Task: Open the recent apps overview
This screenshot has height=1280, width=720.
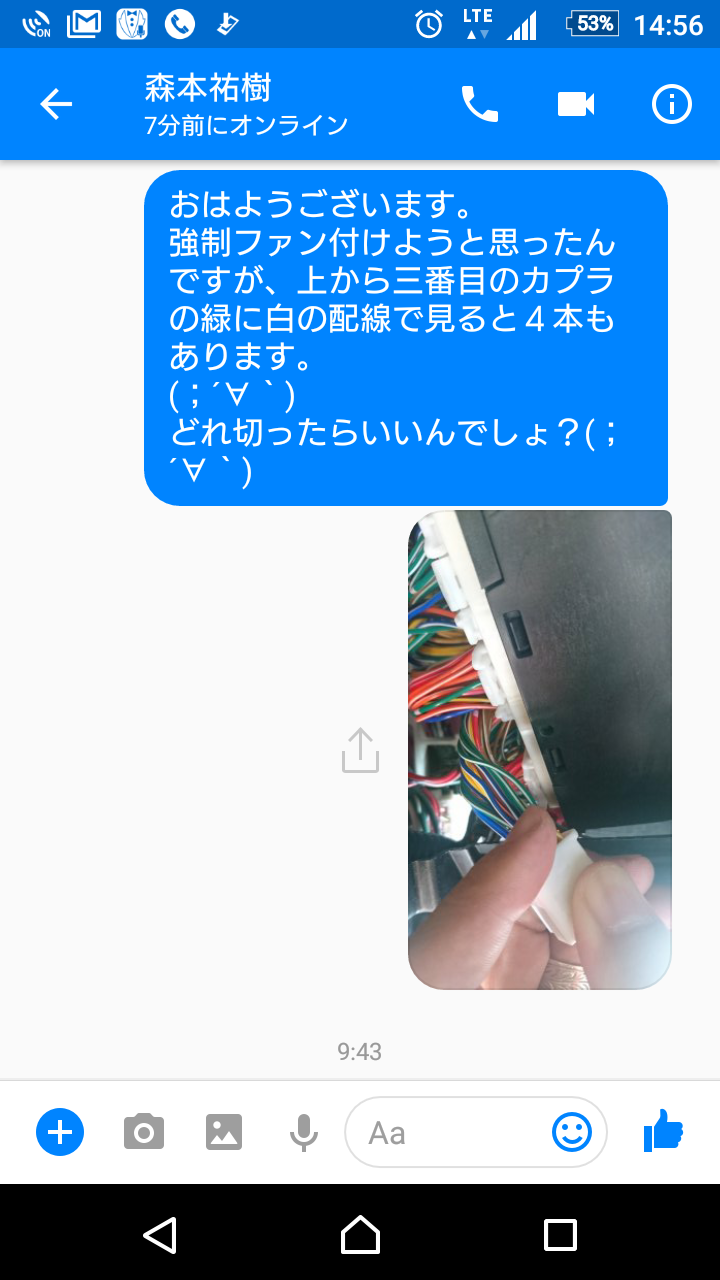Action: pyautogui.click(x=560, y=1235)
